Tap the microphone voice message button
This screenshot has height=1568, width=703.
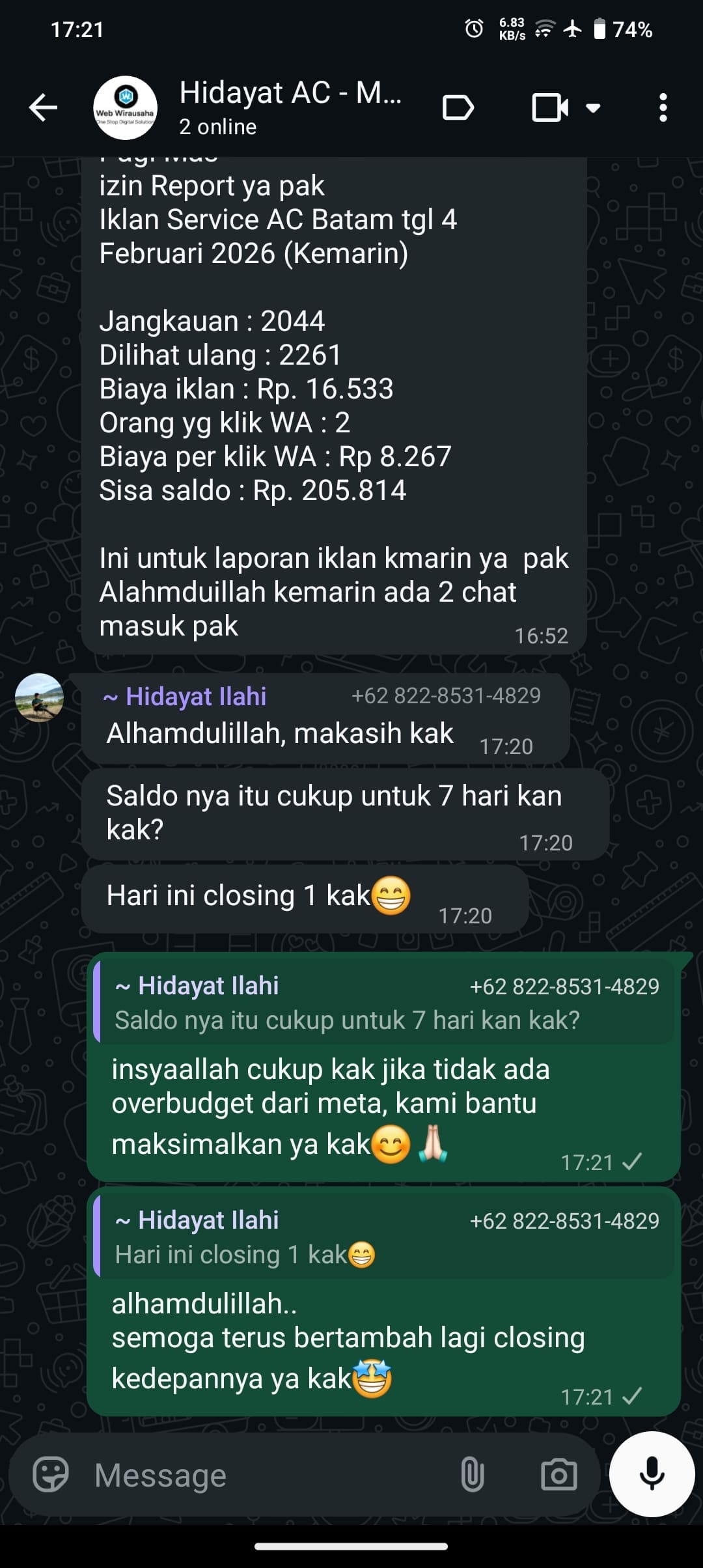click(x=652, y=1474)
